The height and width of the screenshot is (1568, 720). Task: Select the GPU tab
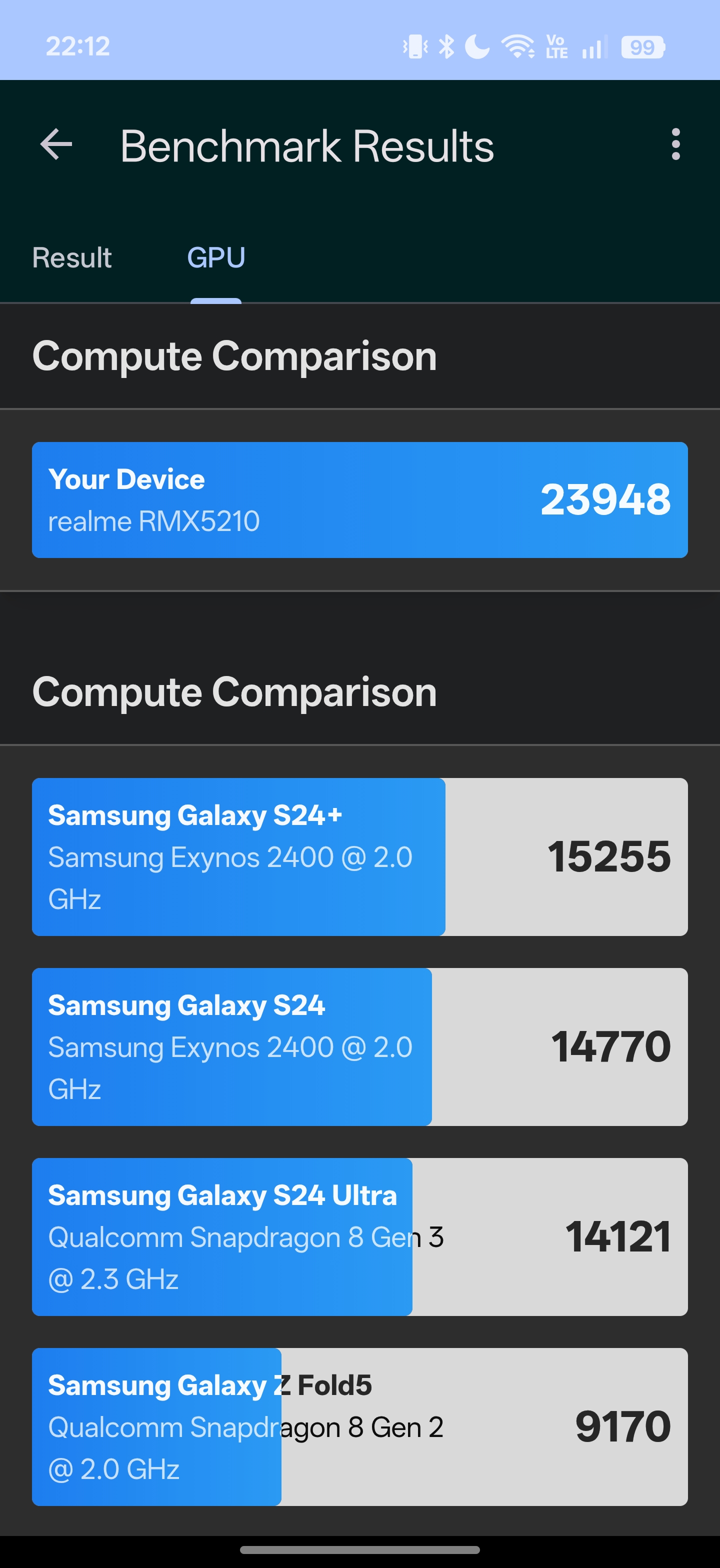pyautogui.click(x=216, y=257)
